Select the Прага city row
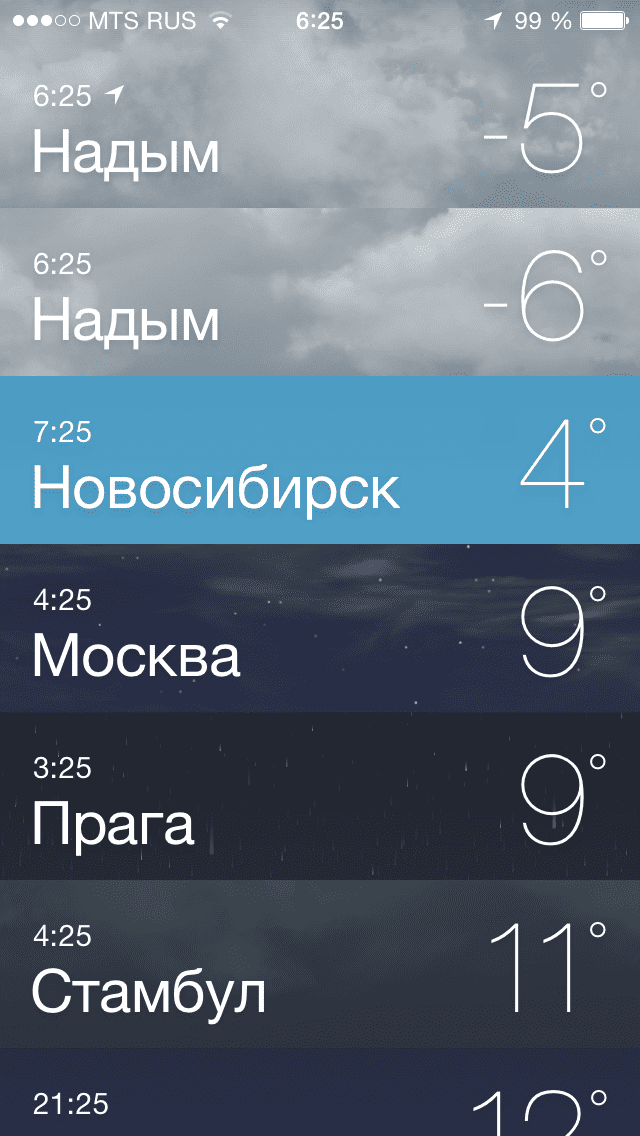The height and width of the screenshot is (1136, 640). pos(320,796)
